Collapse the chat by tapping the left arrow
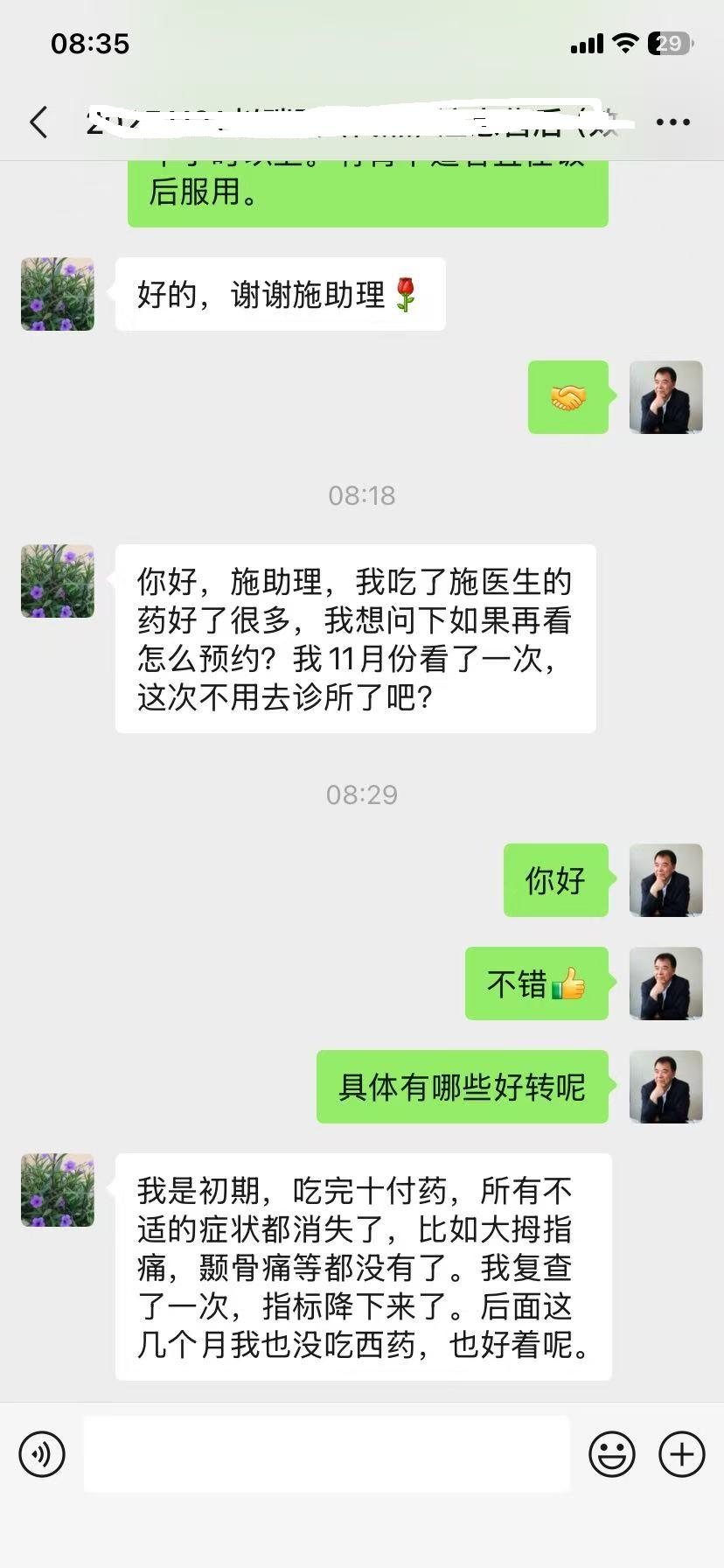This screenshot has width=724, height=1568. (x=37, y=122)
